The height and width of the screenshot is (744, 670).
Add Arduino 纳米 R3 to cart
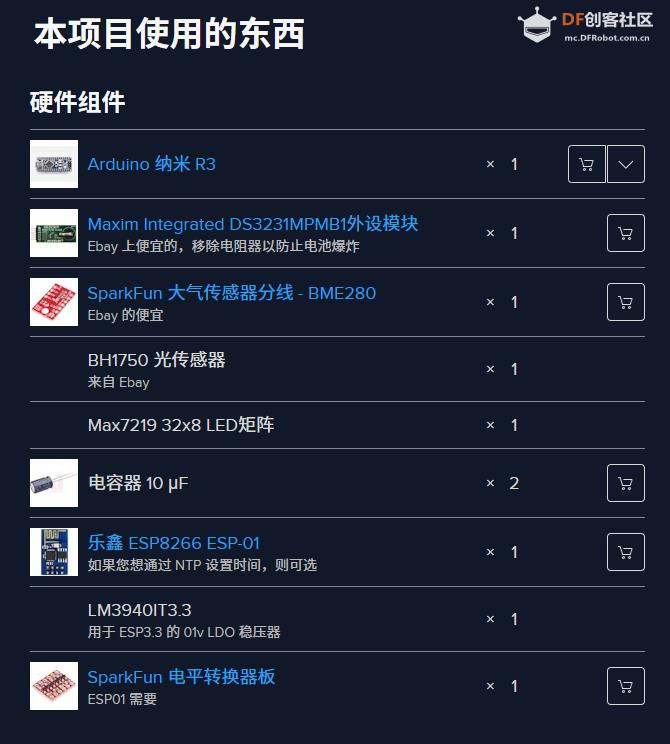click(587, 164)
